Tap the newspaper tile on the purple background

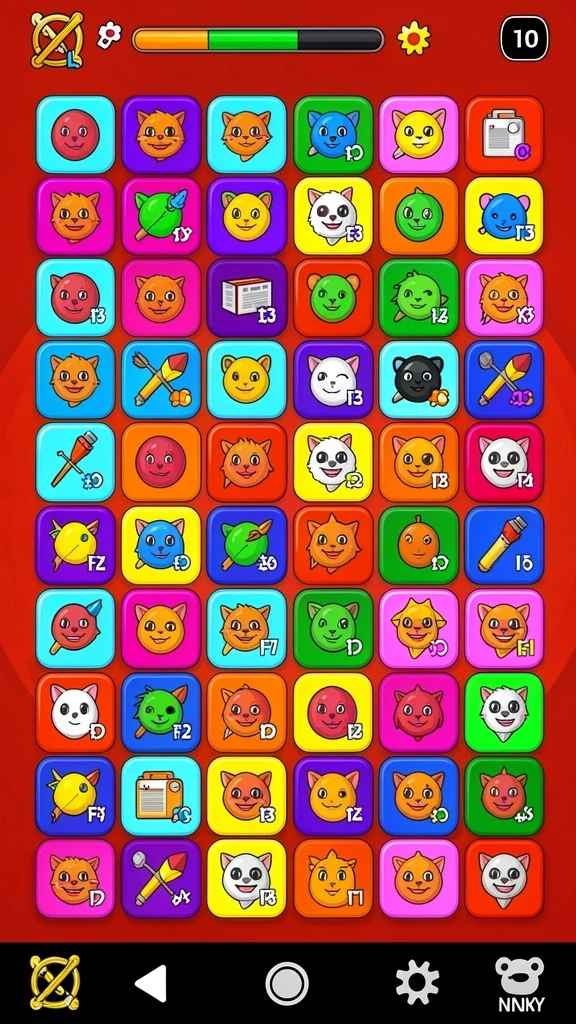(x=247, y=298)
